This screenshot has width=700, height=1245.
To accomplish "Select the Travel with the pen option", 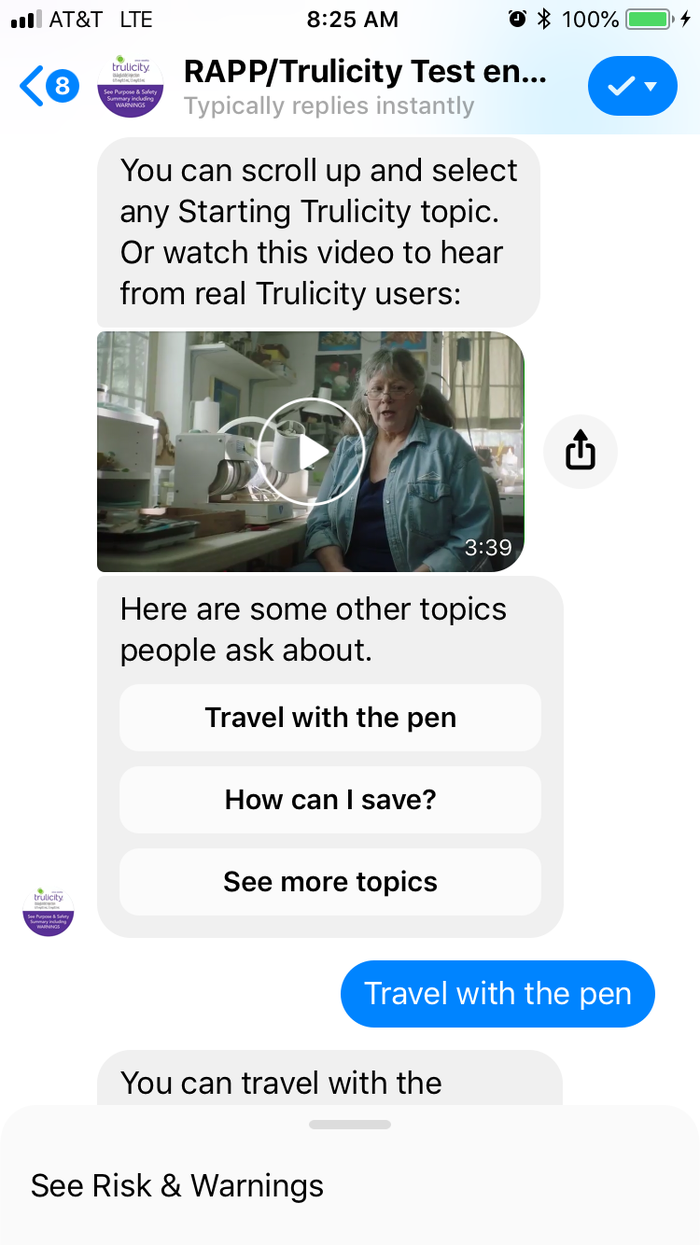I will point(330,718).
